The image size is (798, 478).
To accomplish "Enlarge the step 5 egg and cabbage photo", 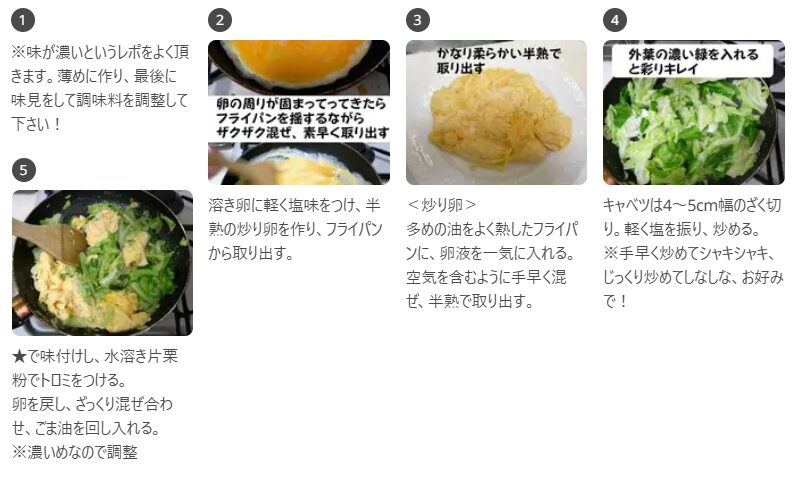I will (x=102, y=262).
